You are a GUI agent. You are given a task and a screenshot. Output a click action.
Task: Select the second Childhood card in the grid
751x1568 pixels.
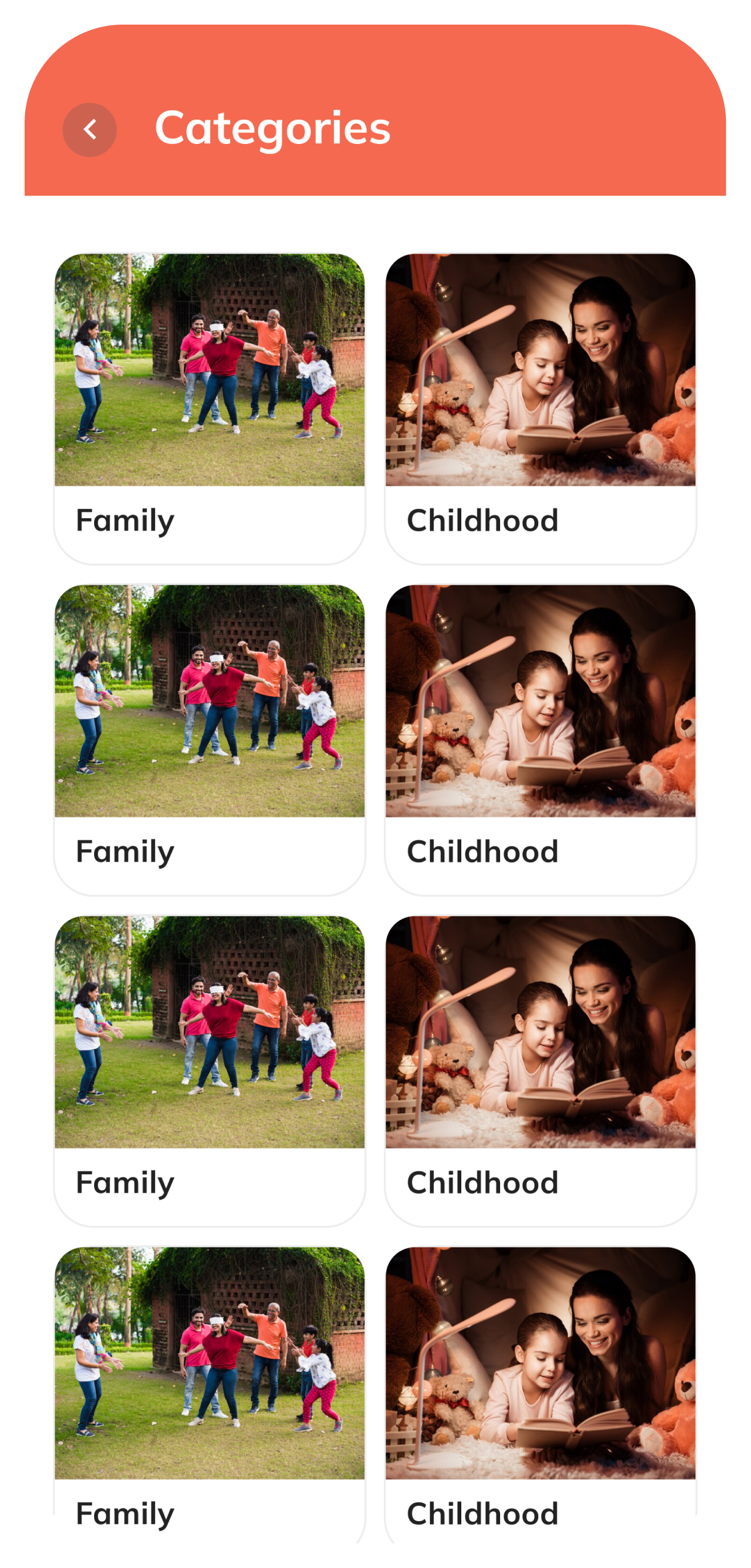540,738
